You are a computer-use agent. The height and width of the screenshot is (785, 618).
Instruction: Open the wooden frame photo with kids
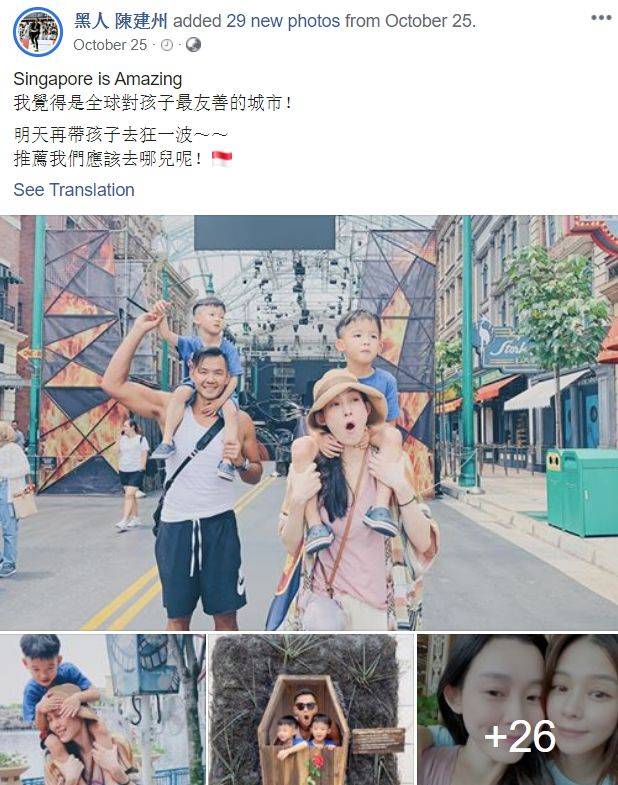(310, 709)
